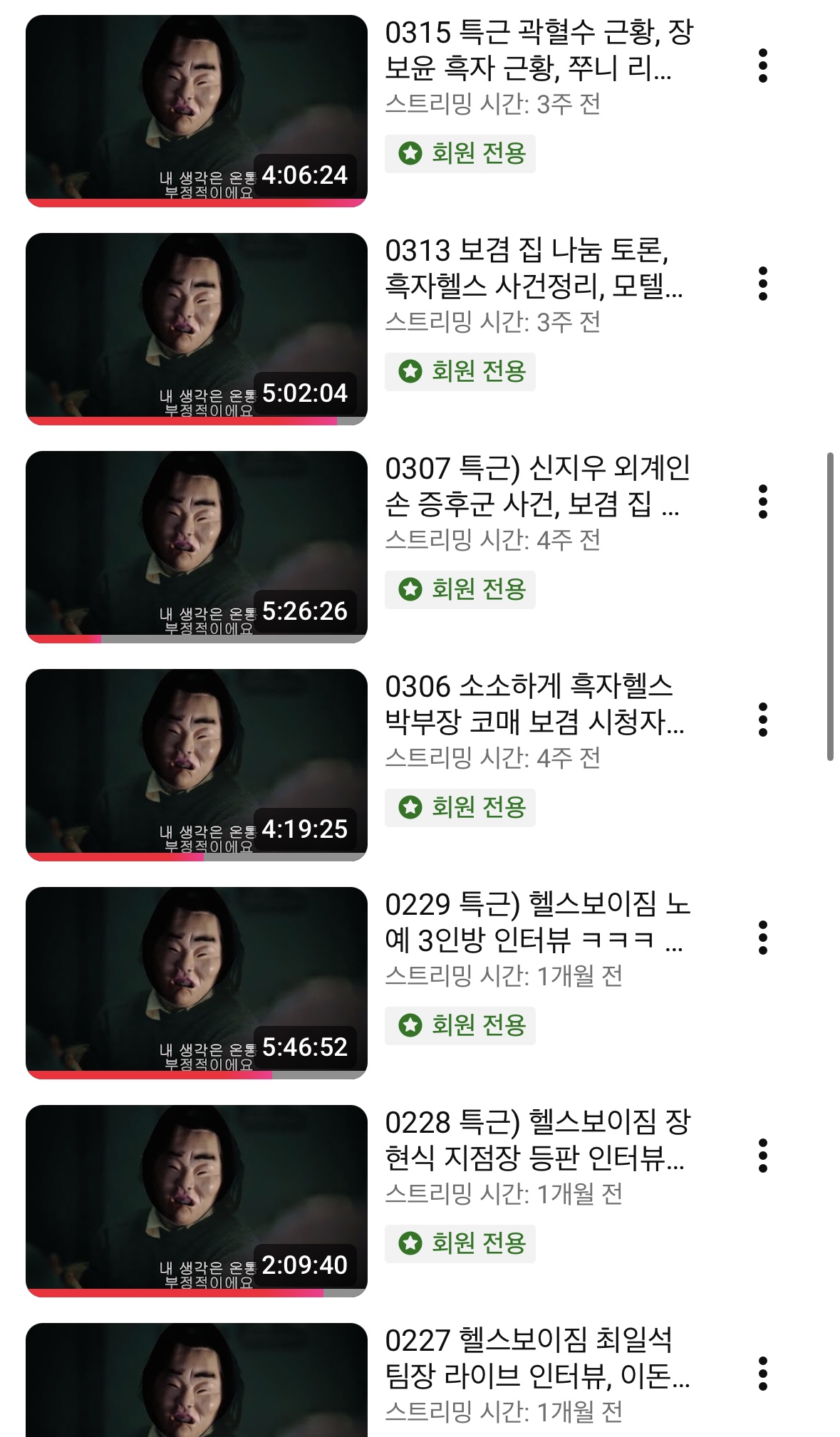Open more options for the 0306 video
Viewport: 840px width, 1437px height.
point(762,720)
